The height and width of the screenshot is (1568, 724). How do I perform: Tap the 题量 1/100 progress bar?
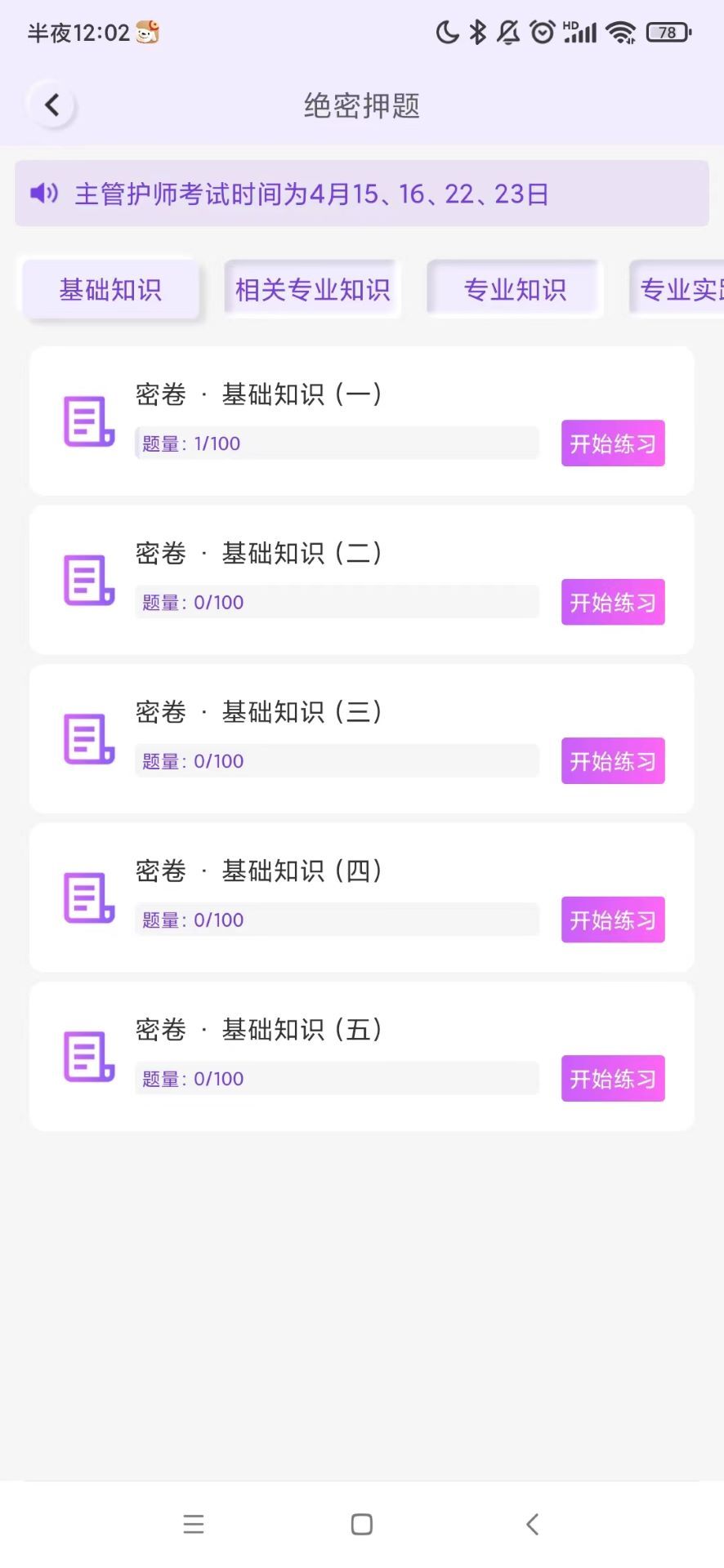point(336,443)
